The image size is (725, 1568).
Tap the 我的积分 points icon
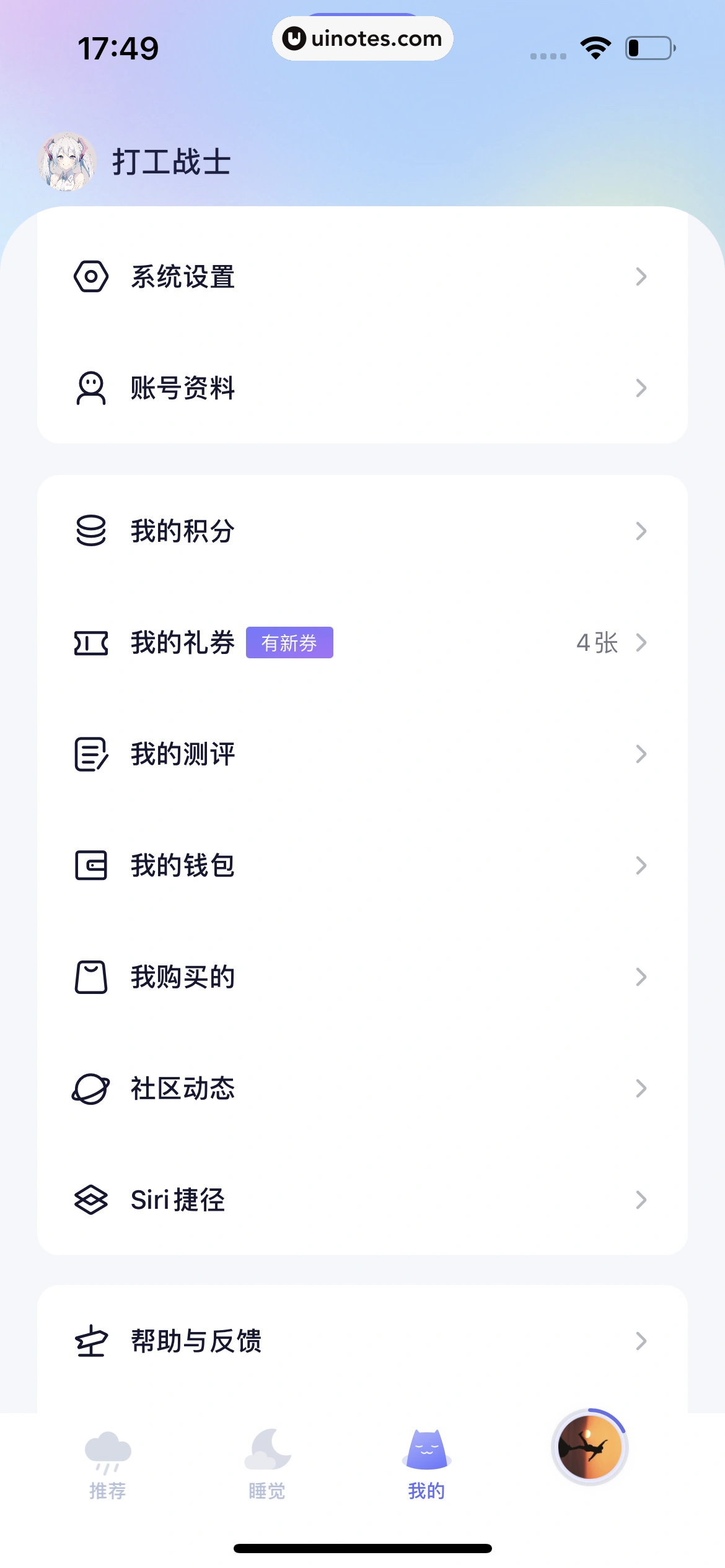pos(90,531)
